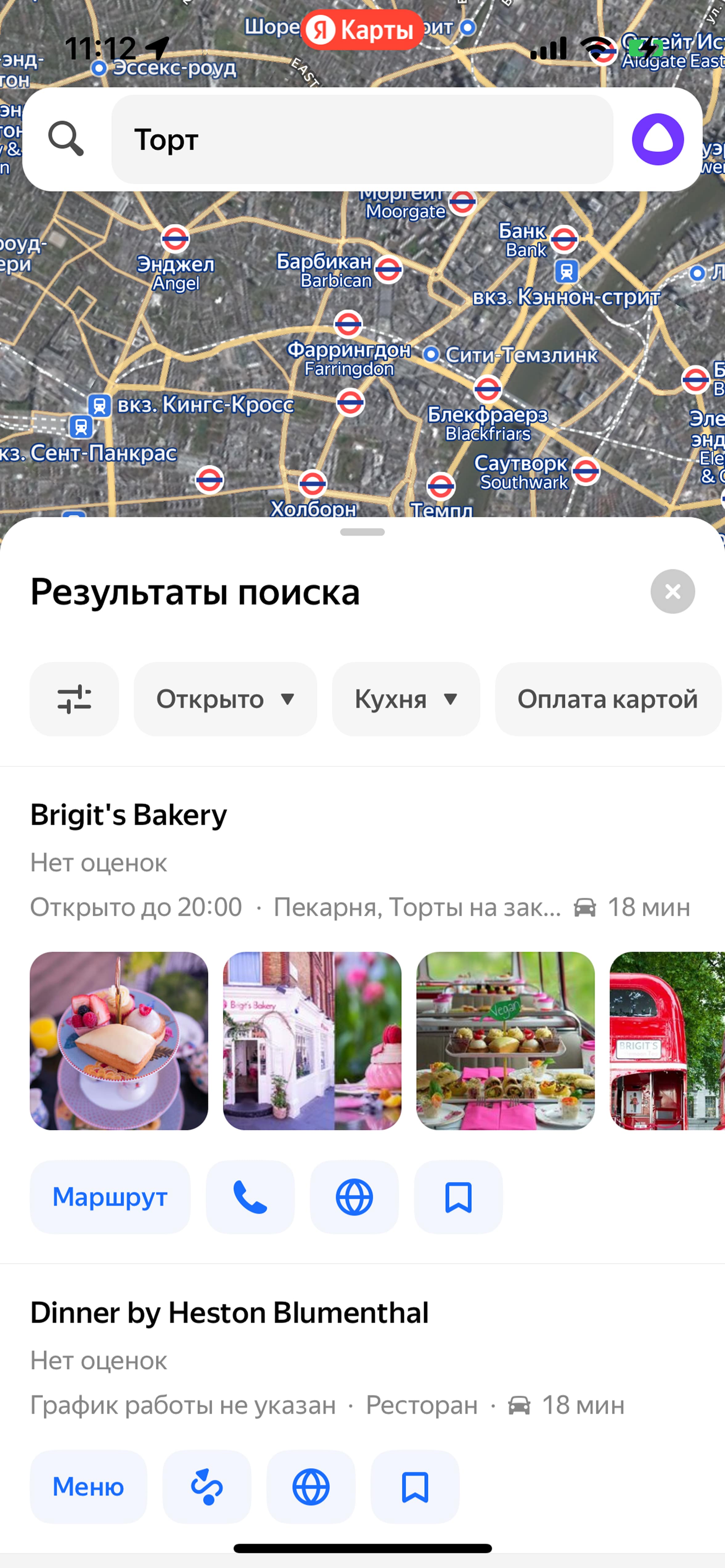Image resolution: width=725 pixels, height=1568 pixels.
Task: View the cake stand photo of Brigit's Bakery
Action: tap(119, 1041)
